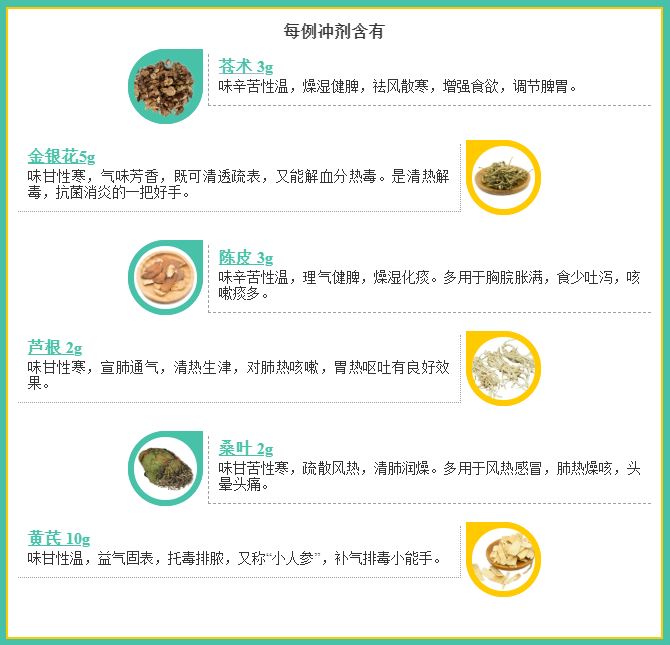Follow the 黄芪 10g link

[59, 539]
